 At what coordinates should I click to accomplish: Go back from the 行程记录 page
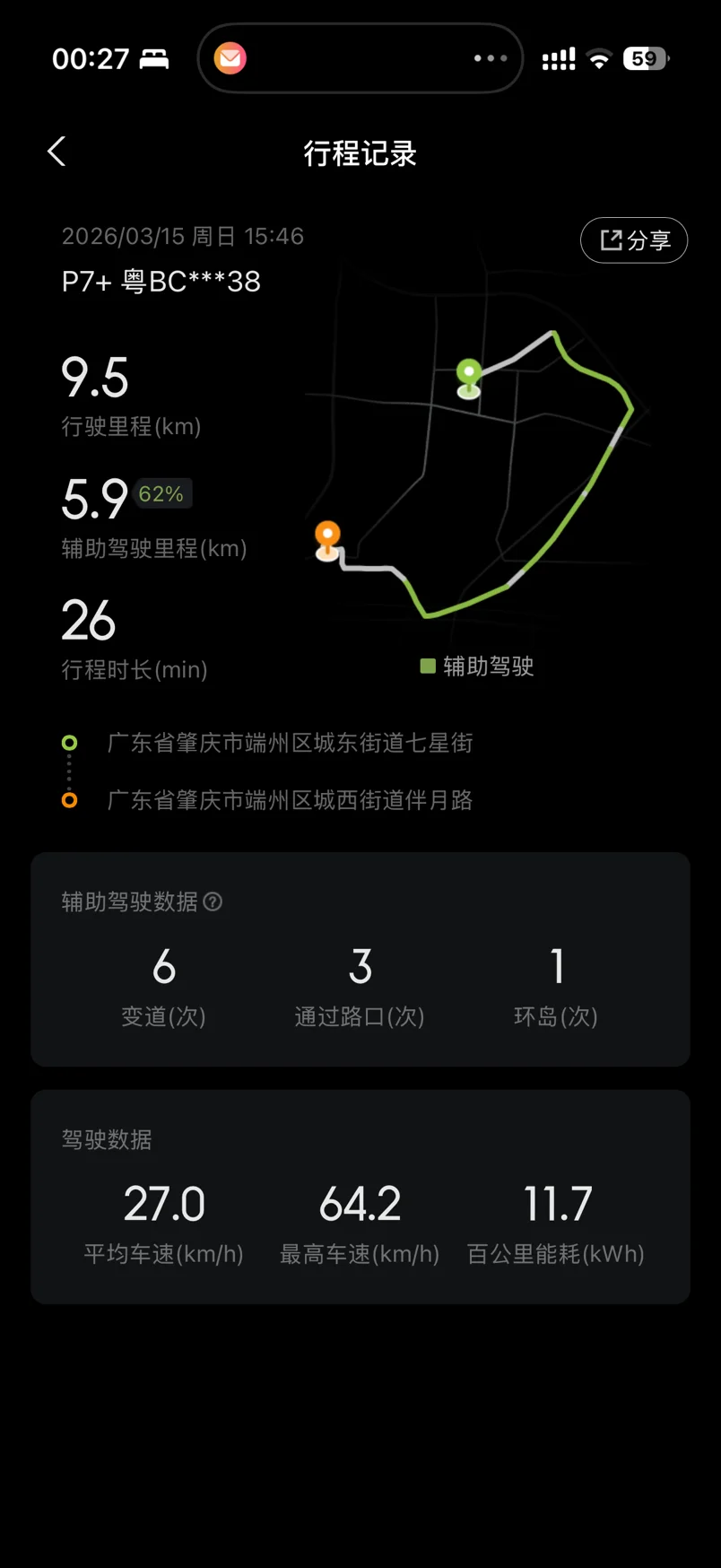56,152
